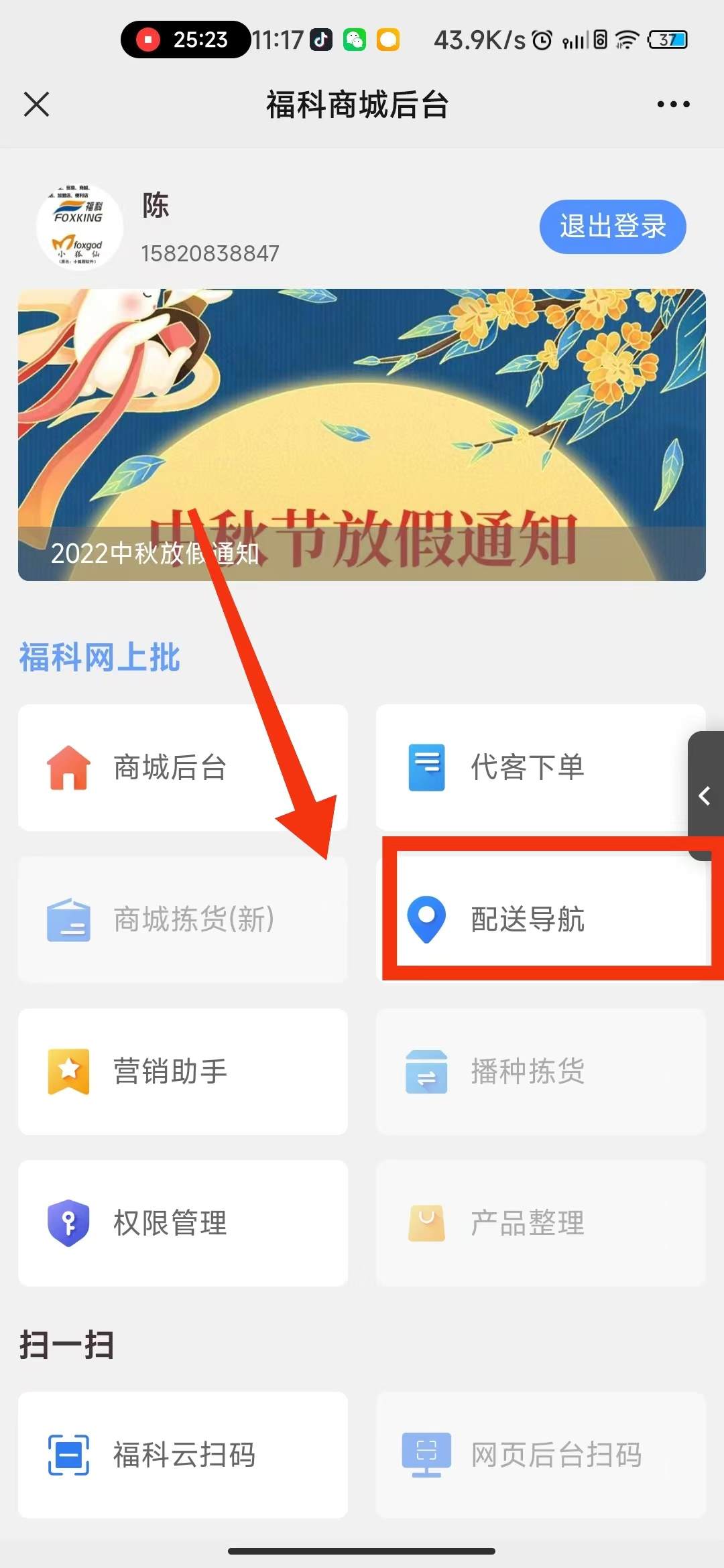Open the 商城后台 card
Viewport: 724px width, 1568px height.
point(182,767)
